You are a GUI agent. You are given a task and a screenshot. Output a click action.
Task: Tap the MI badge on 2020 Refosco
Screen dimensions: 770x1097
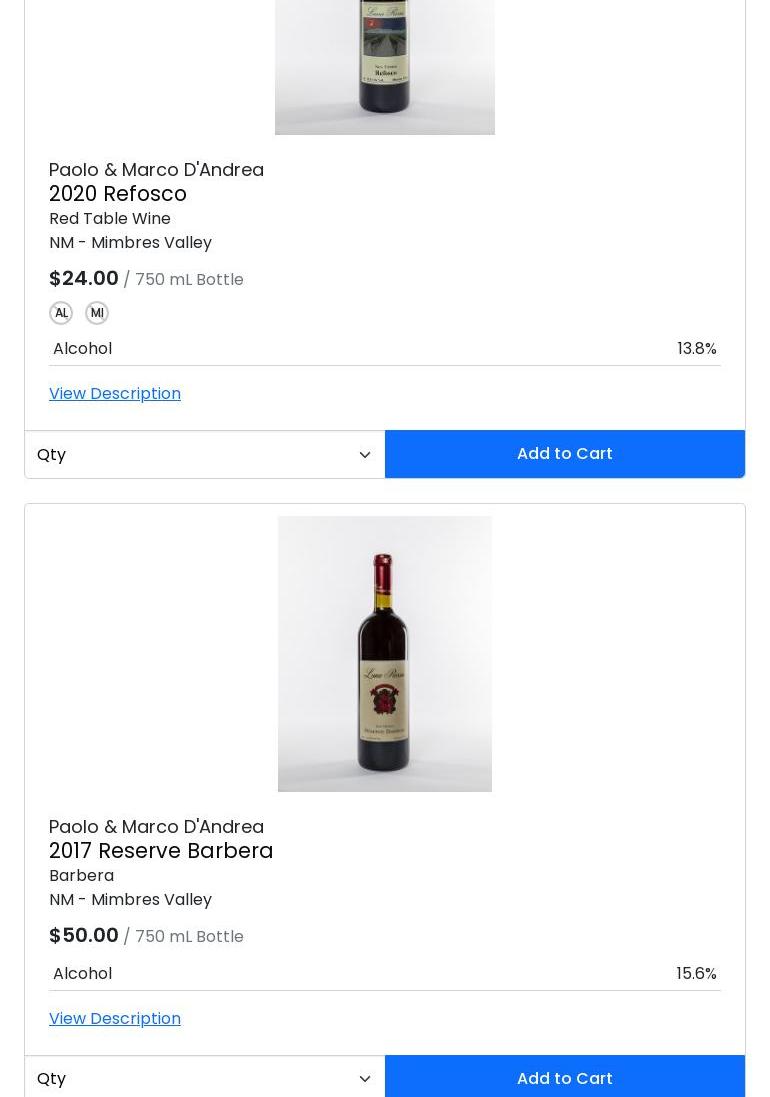coord(97,313)
